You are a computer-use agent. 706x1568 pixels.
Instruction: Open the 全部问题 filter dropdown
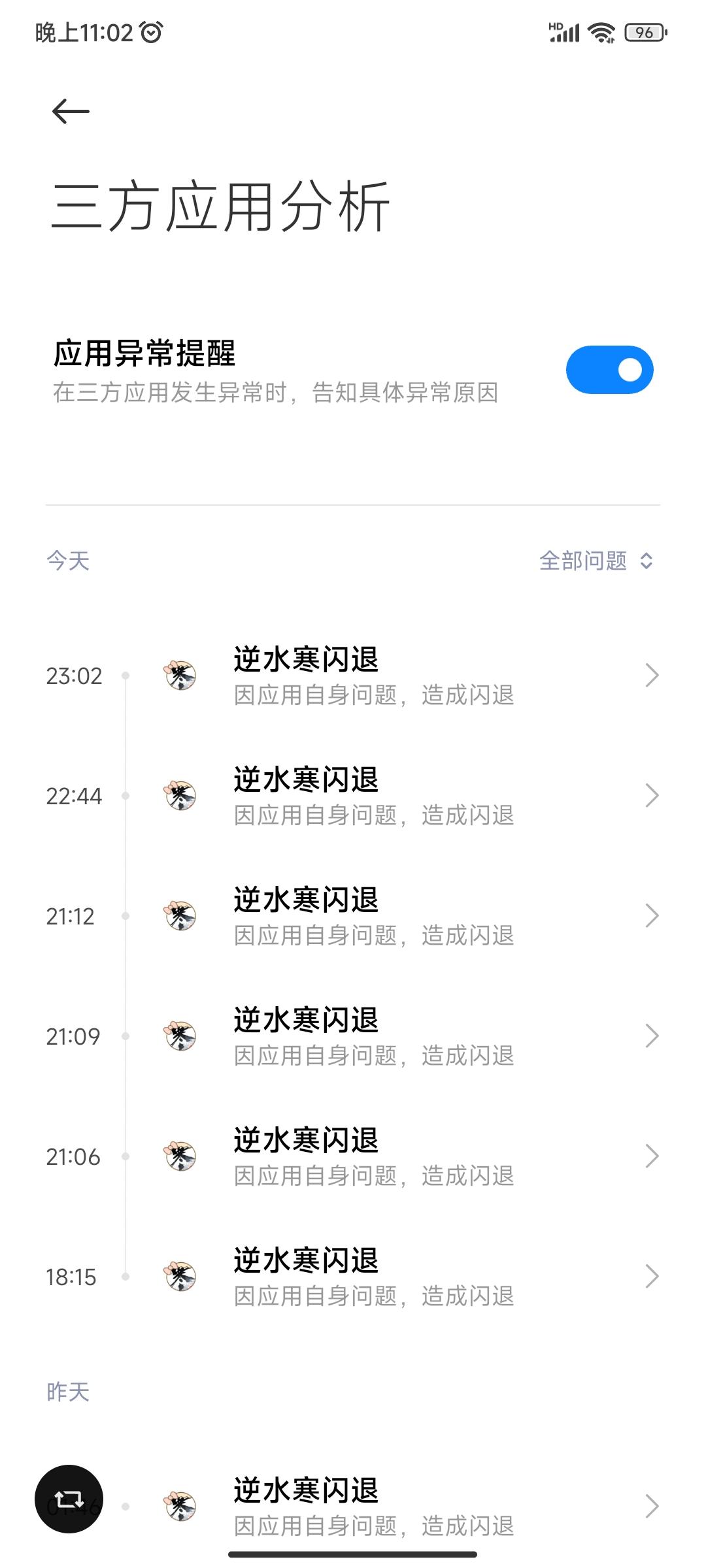click(596, 561)
